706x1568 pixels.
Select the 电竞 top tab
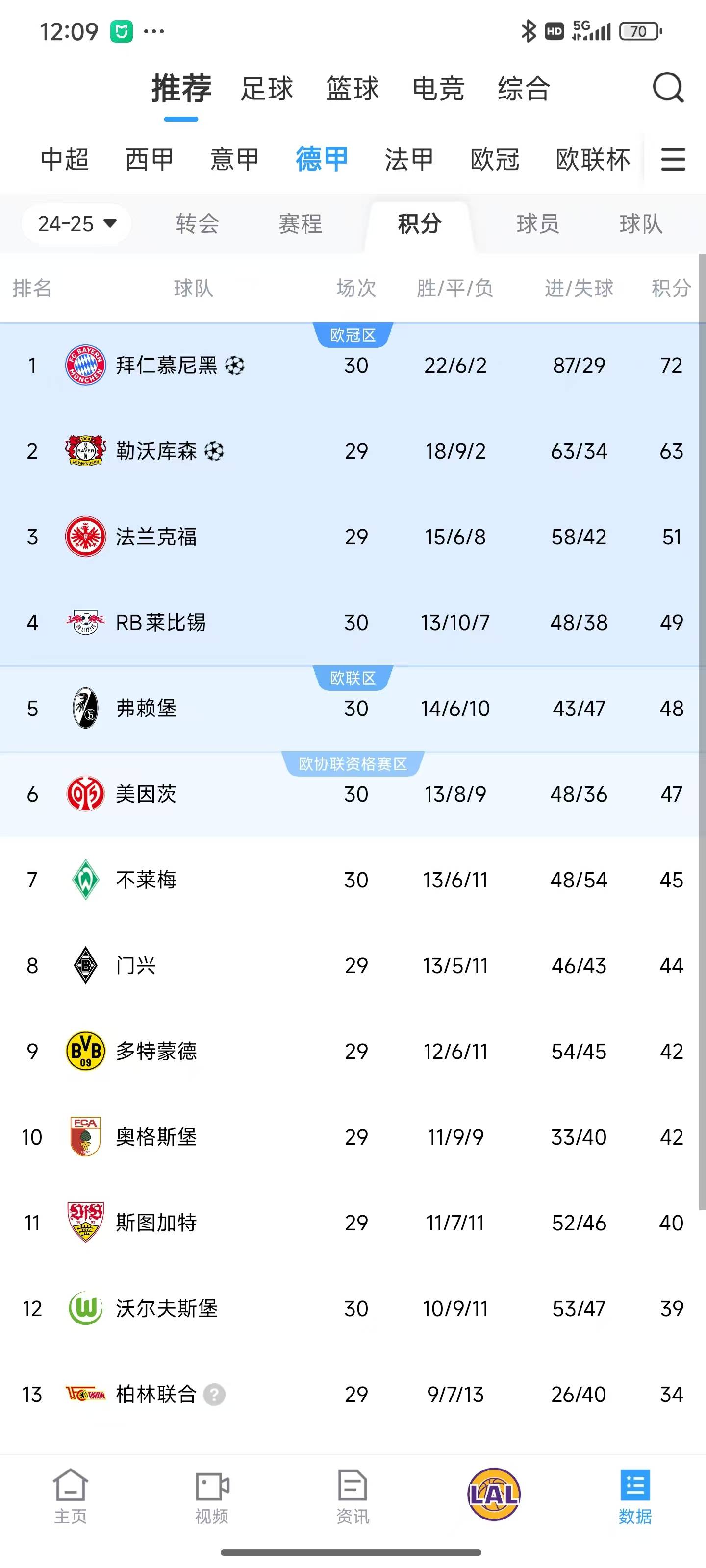438,89
